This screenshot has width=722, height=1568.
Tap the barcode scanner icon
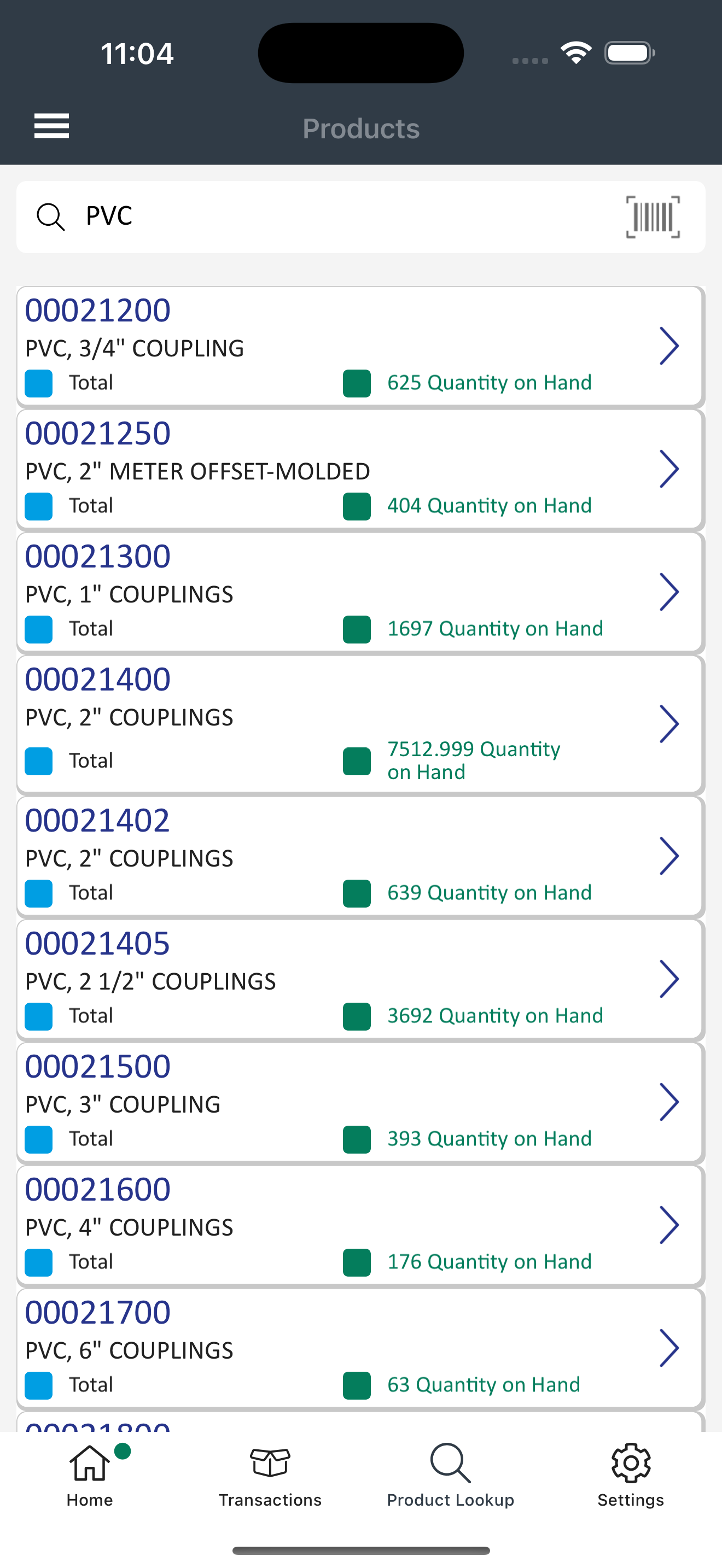point(653,217)
